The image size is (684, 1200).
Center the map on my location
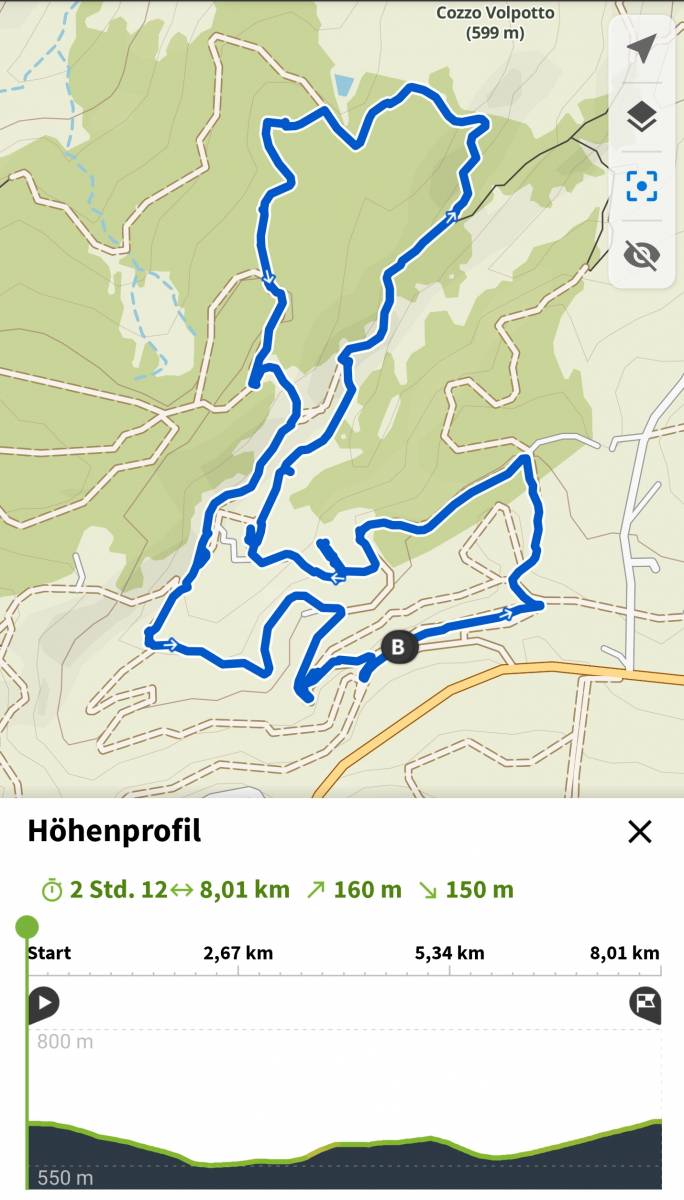tap(641, 49)
